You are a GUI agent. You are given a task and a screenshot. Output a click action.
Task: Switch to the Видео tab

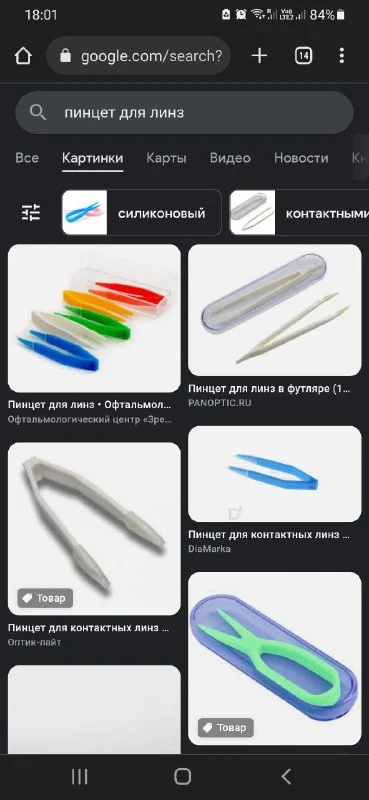coord(230,158)
